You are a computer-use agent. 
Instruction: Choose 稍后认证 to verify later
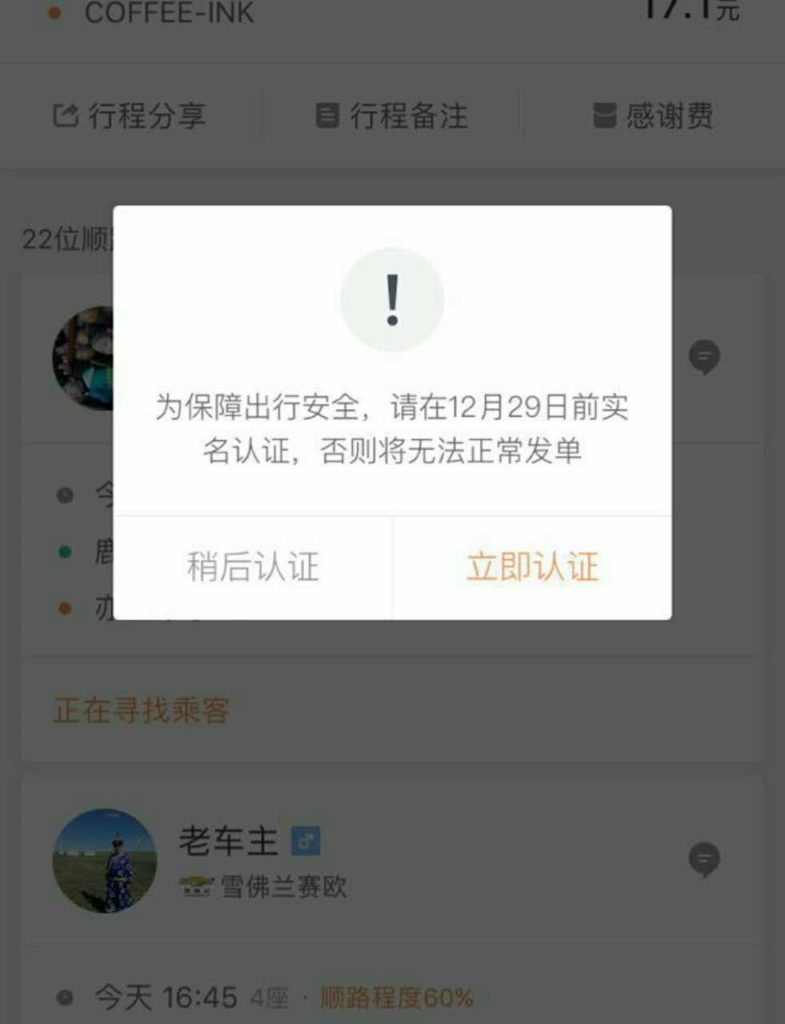click(x=253, y=567)
